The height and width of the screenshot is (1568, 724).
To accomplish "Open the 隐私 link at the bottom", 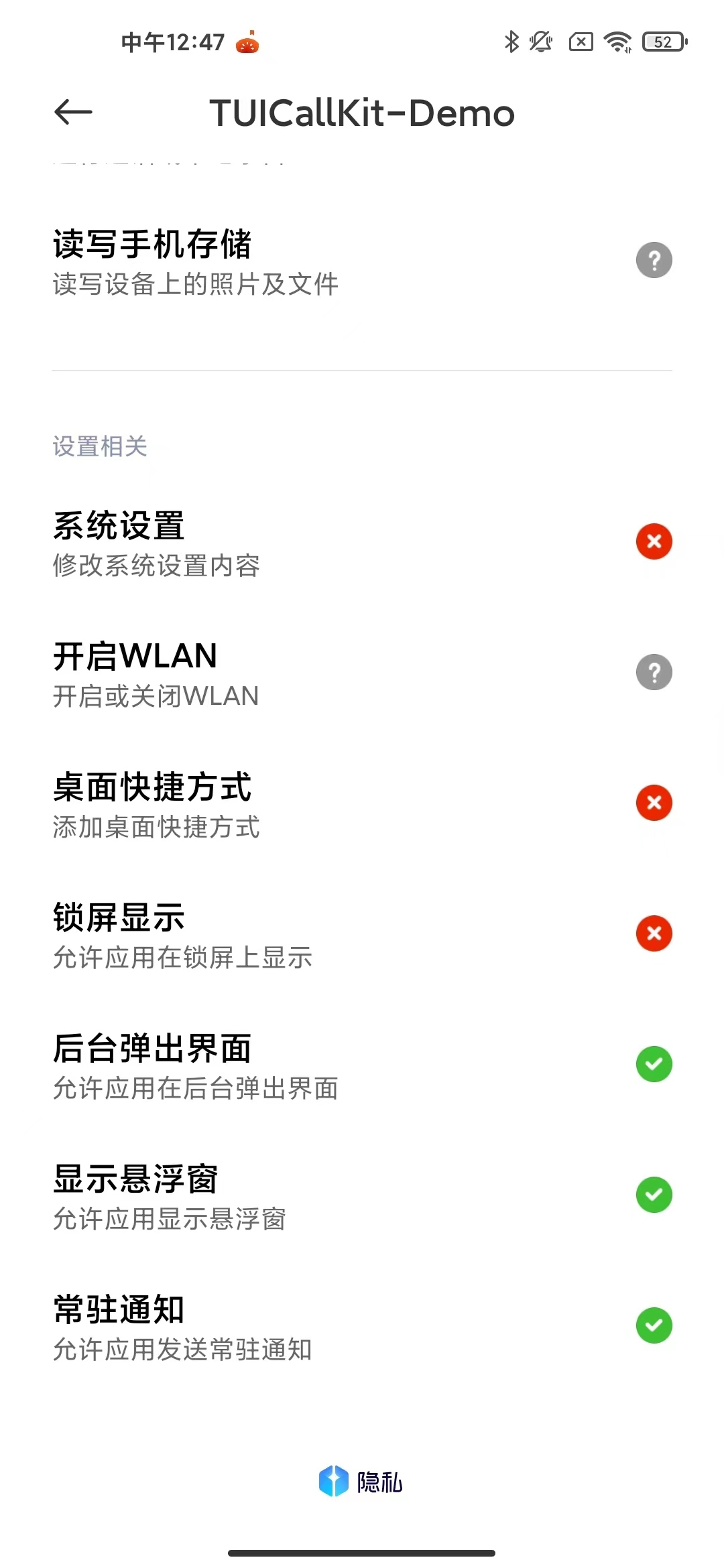I will [362, 1482].
